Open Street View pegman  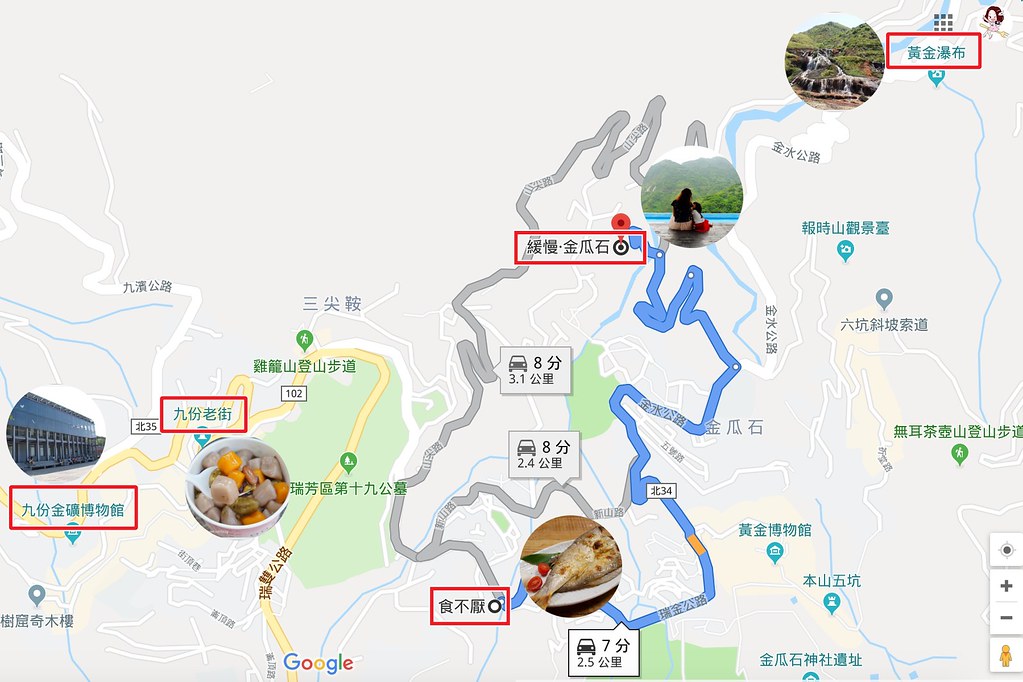point(1006,656)
